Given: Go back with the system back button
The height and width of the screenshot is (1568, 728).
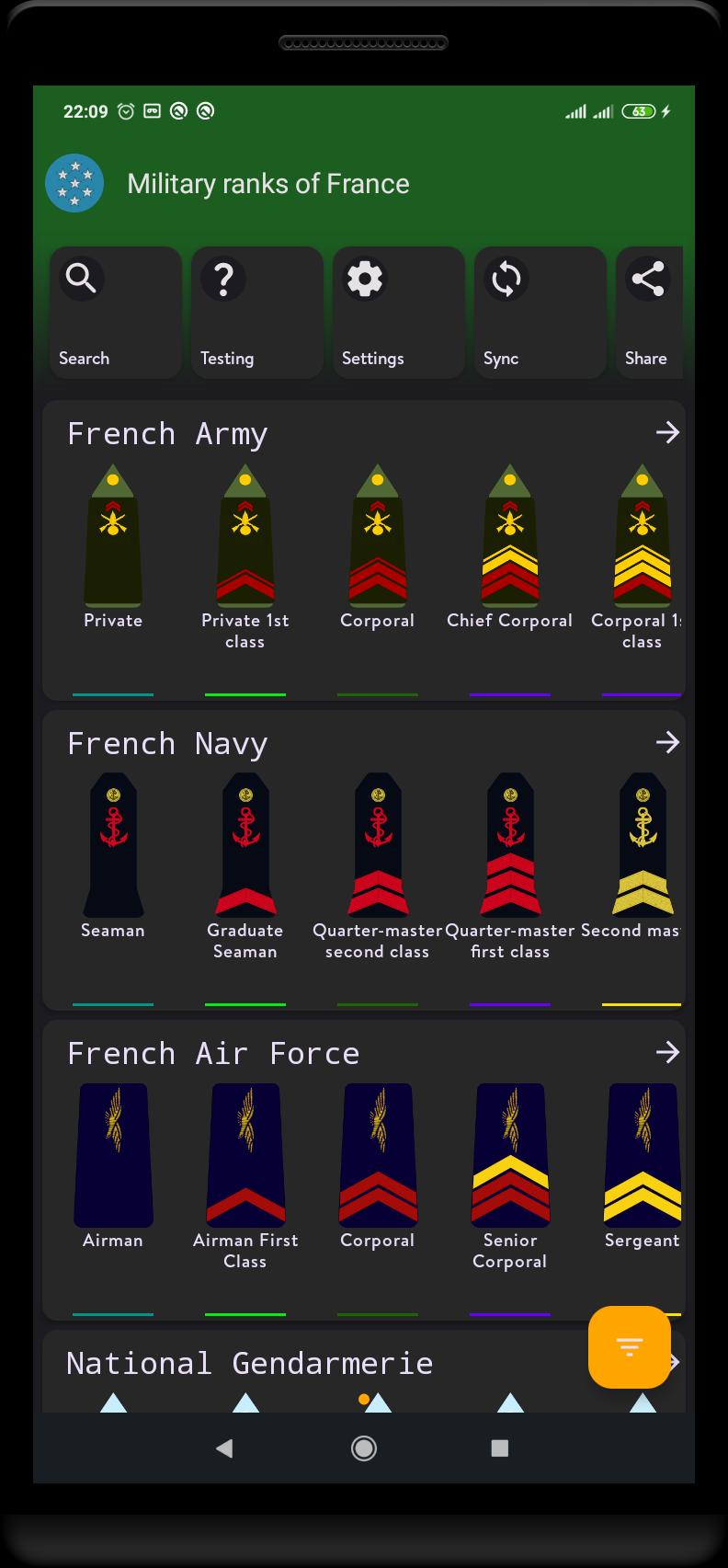Looking at the screenshot, I should pyautogui.click(x=223, y=1448).
